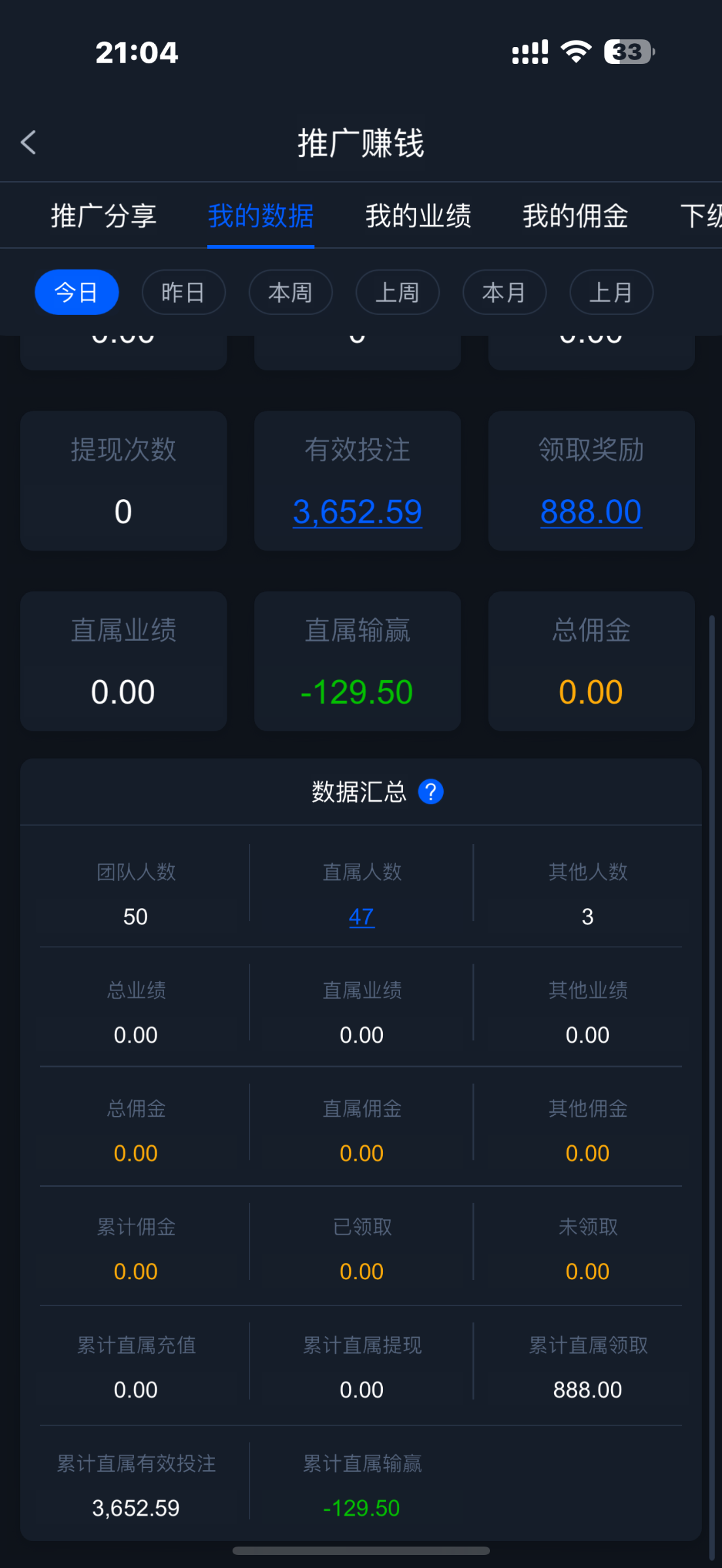The image size is (722, 1568).
Task: Switch to the 我的佣金 tab
Action: pos(575,216)
